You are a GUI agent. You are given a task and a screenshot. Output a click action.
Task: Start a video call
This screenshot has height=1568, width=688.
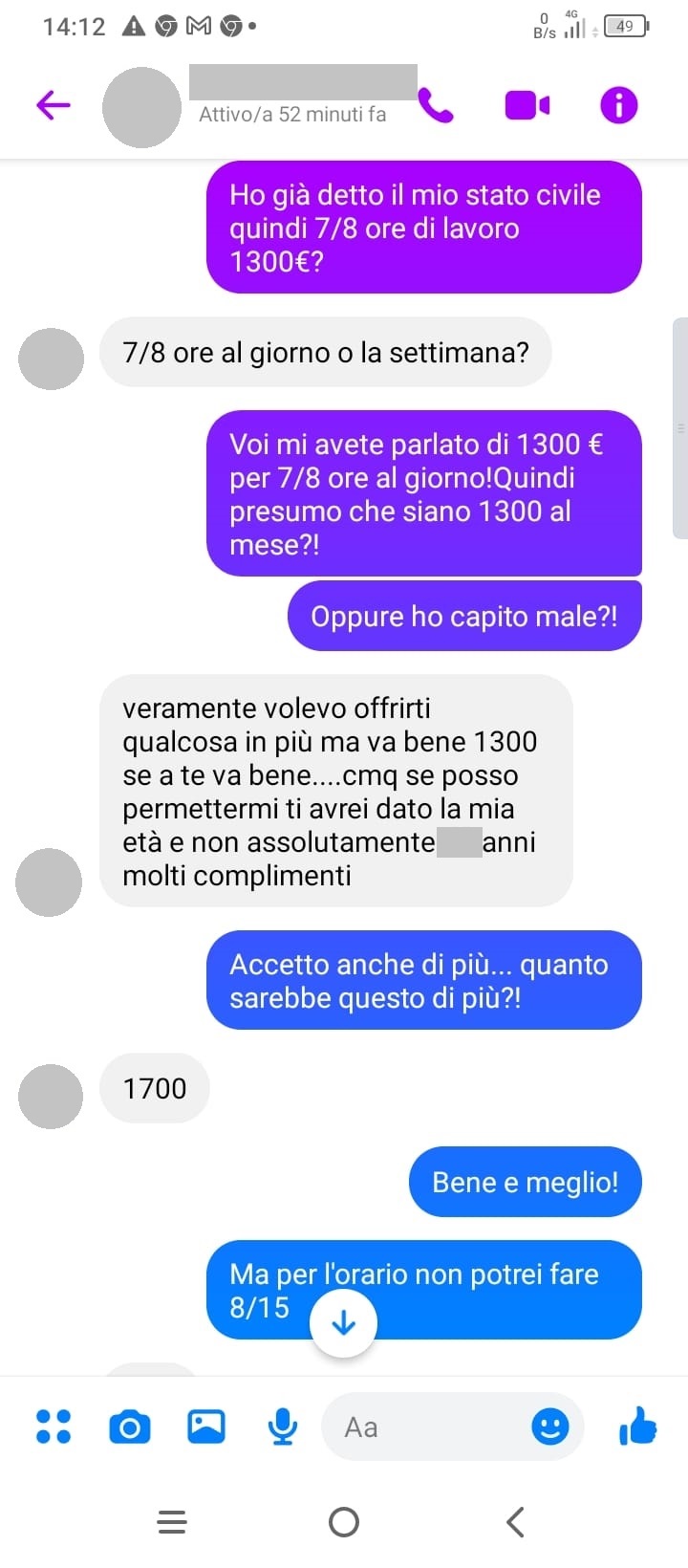click(x=527, y=105)
